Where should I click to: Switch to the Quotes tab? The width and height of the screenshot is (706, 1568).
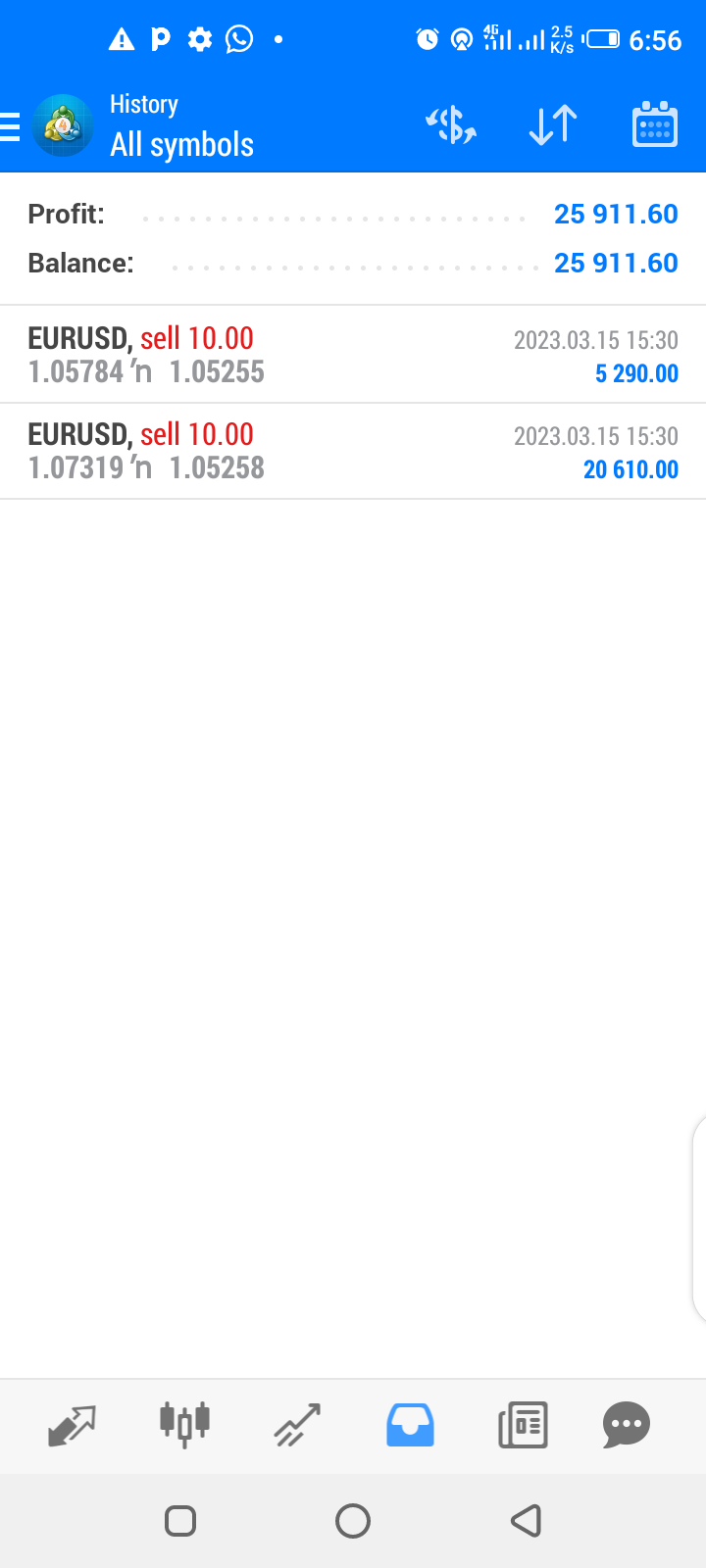coord(73,1426)
